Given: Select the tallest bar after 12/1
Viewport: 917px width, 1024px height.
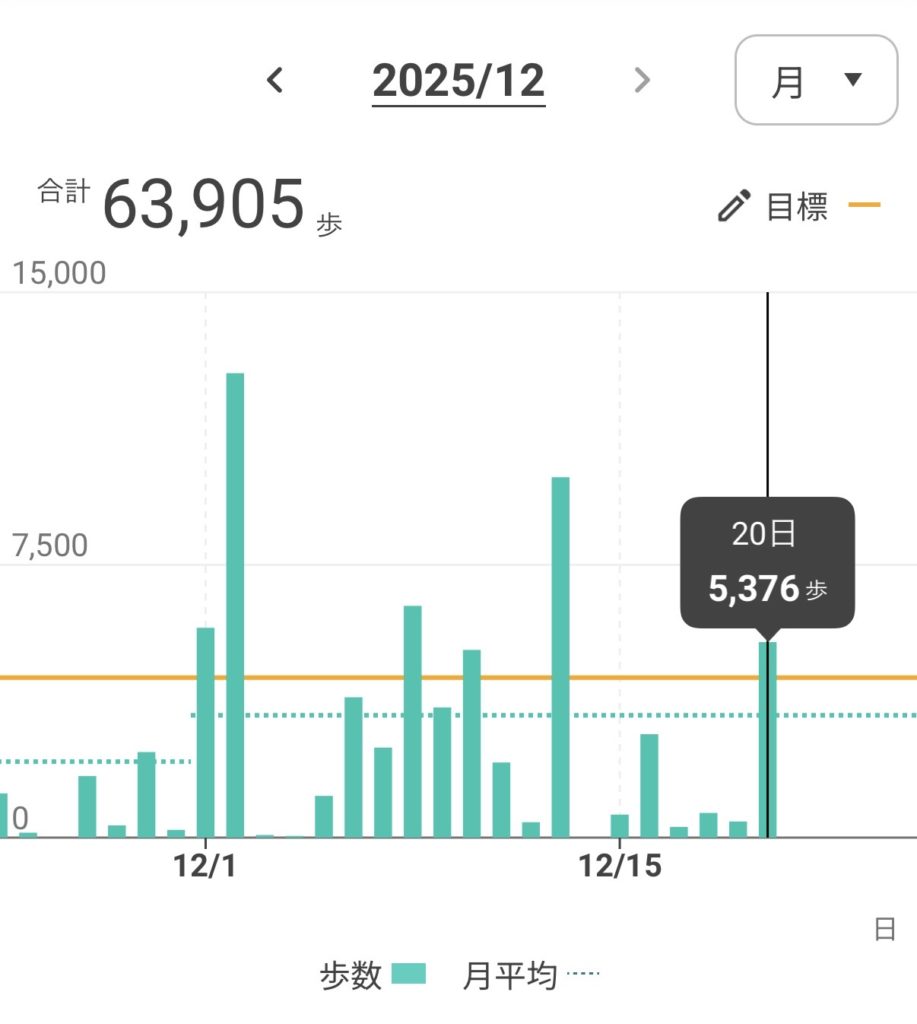Looking at the screenshot, I should 235,604.
